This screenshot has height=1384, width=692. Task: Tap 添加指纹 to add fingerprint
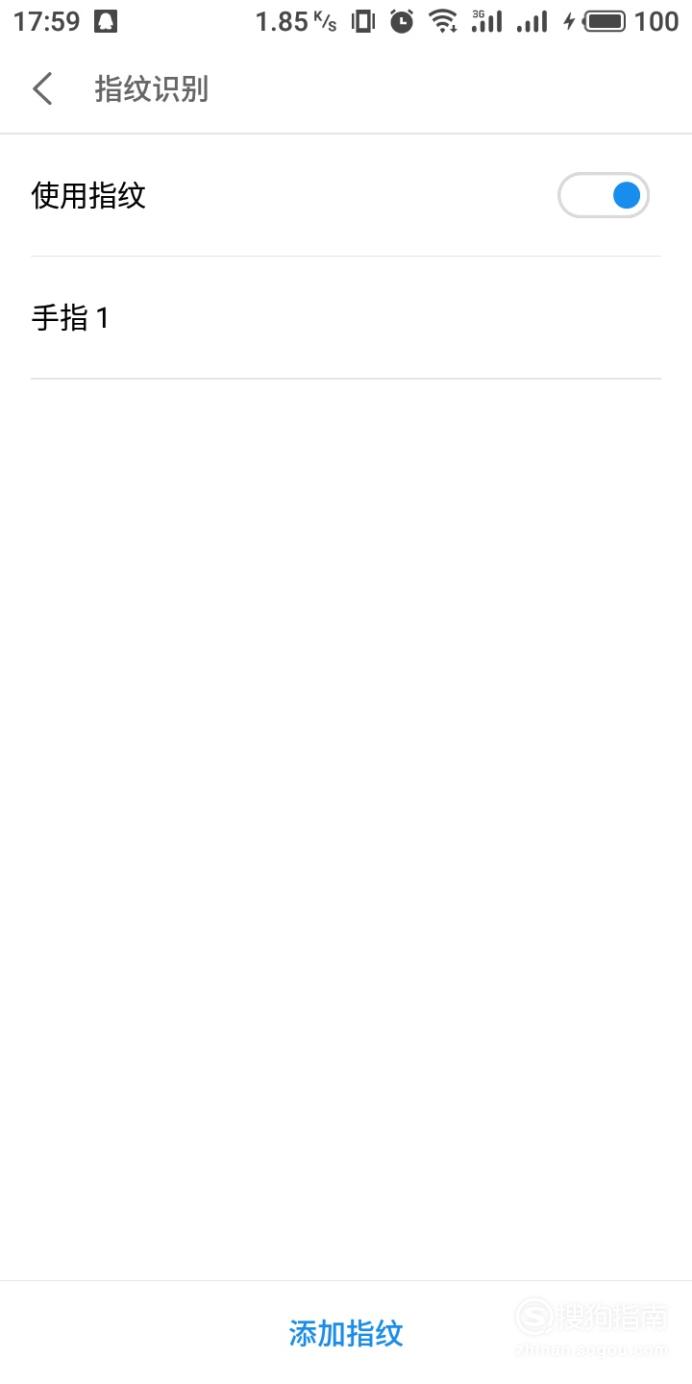(346, 1333)
